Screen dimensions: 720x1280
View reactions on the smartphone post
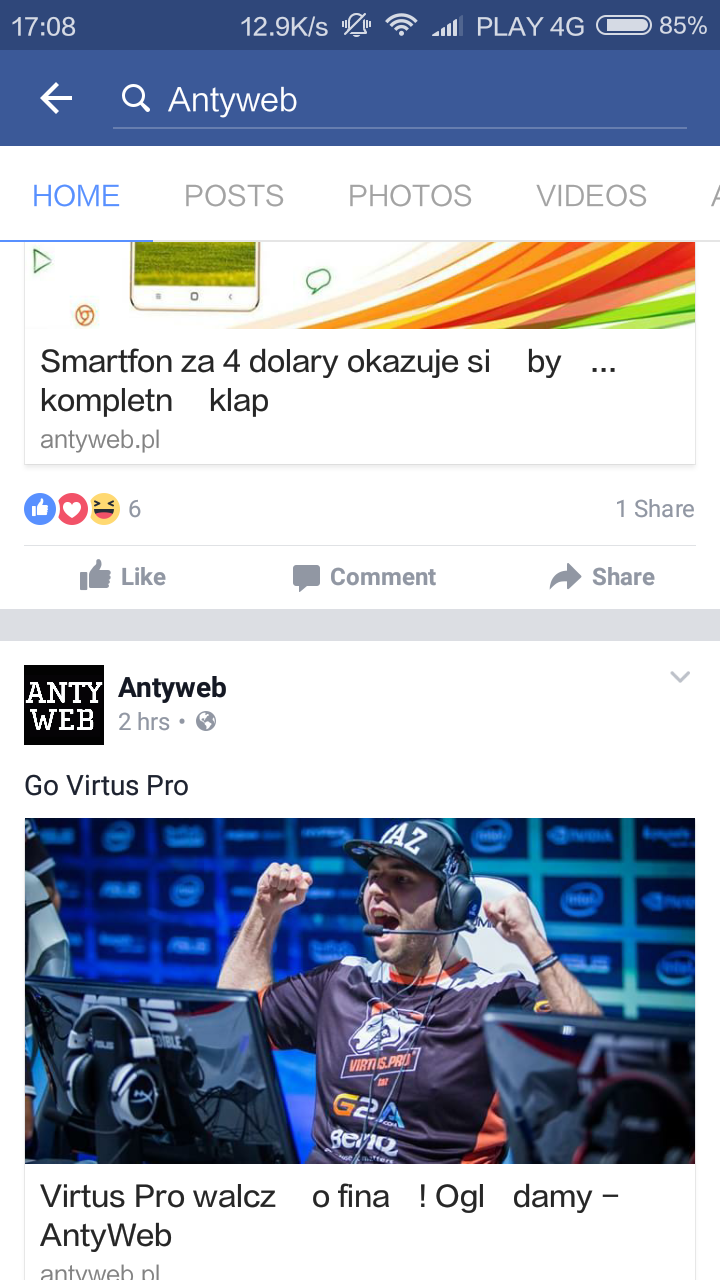click(x=82, y=509)
